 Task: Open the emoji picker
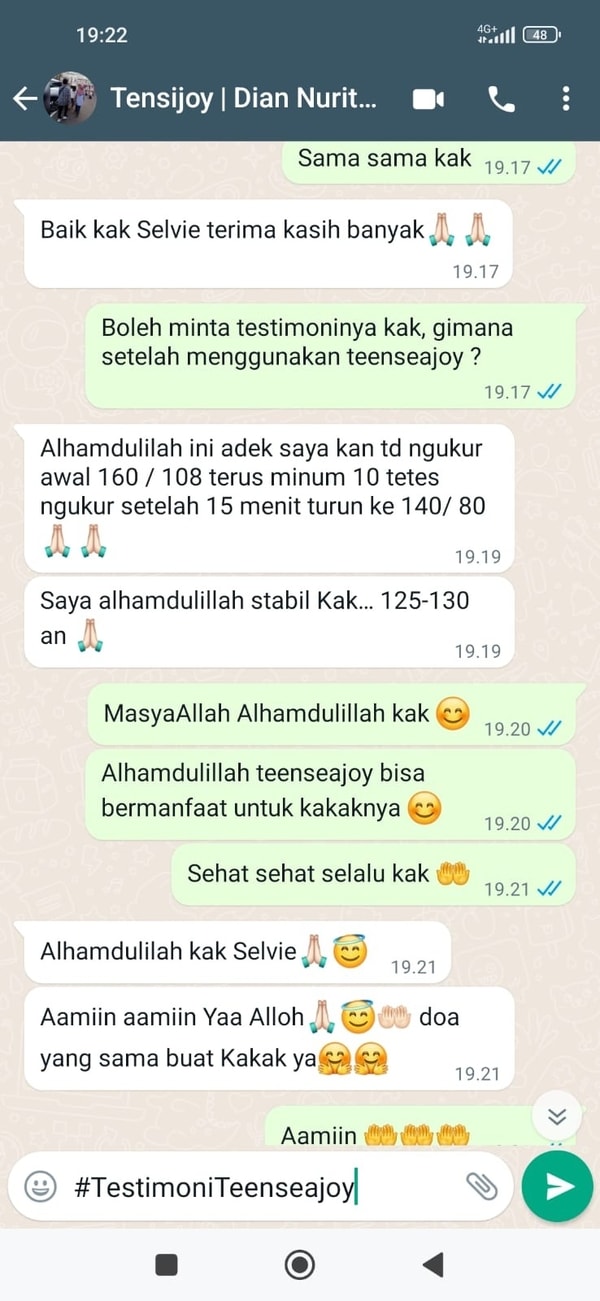40,1187
